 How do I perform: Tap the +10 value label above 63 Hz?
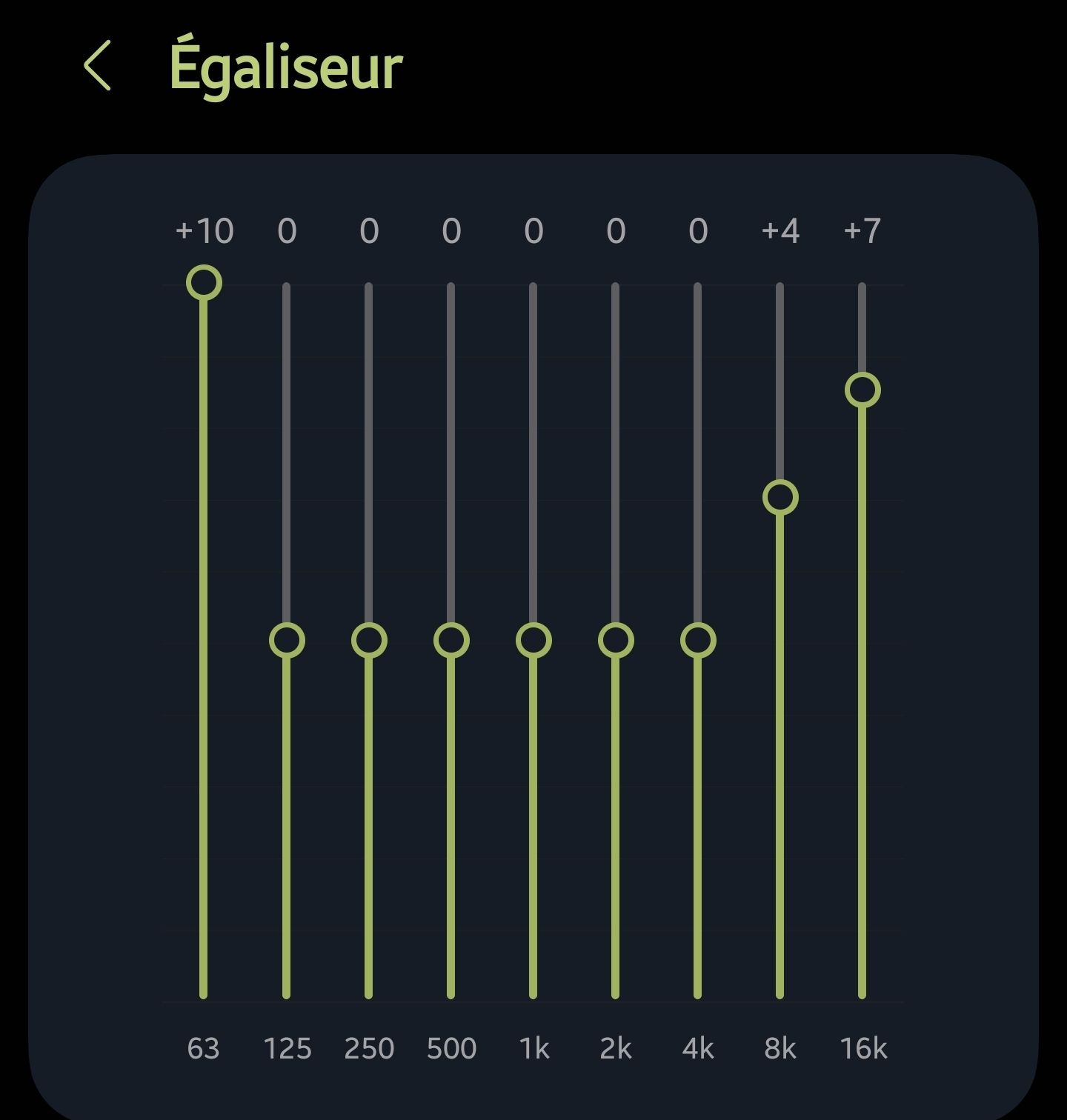(x=204, y=230)
